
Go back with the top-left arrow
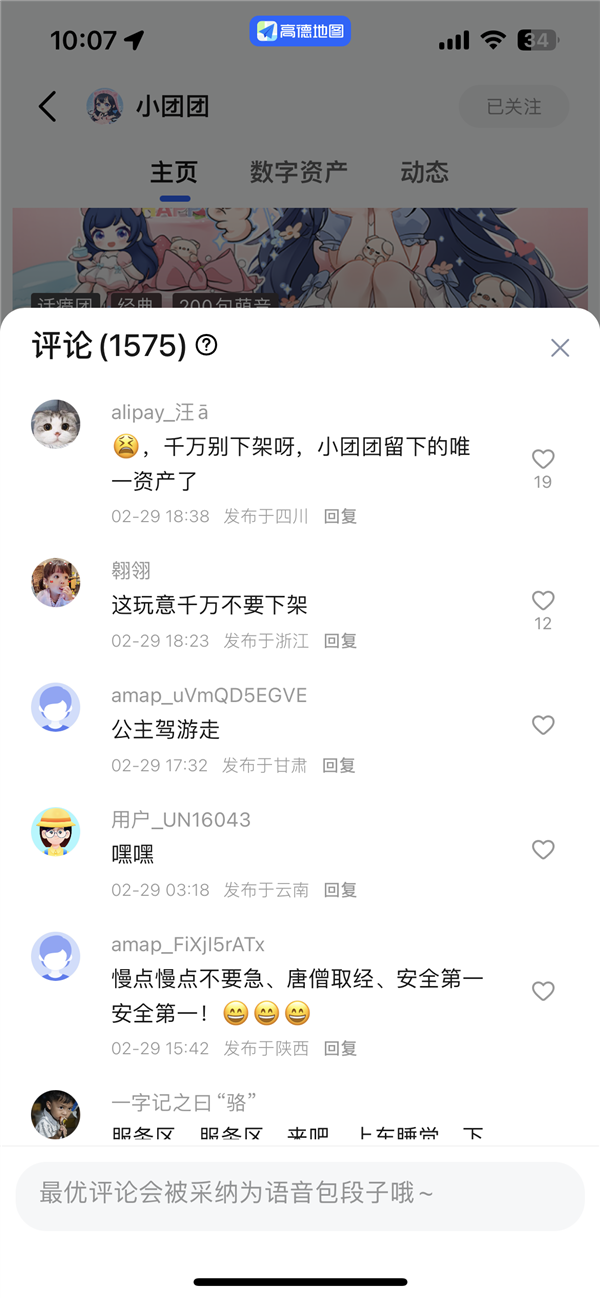47,106
